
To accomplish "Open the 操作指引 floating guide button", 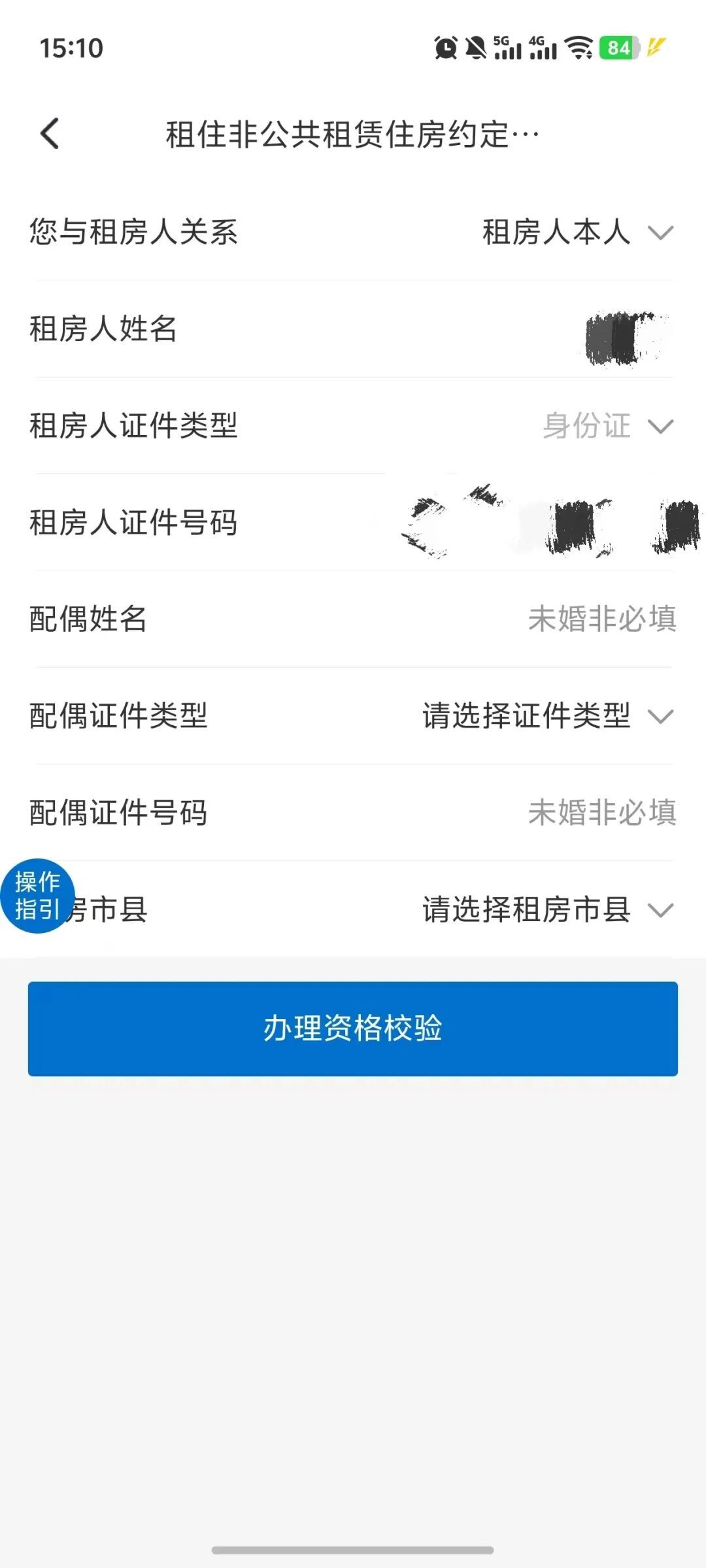I will [x=37, y=896].
